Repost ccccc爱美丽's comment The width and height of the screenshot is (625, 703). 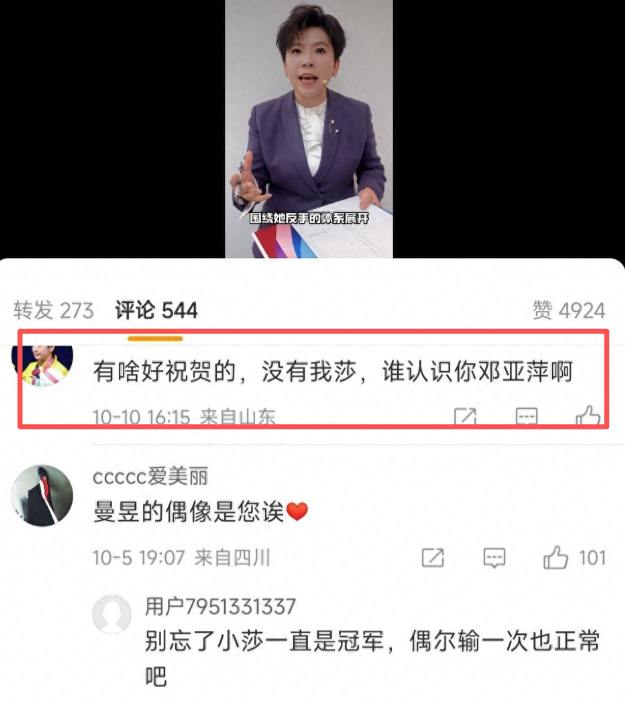point(432,558)
